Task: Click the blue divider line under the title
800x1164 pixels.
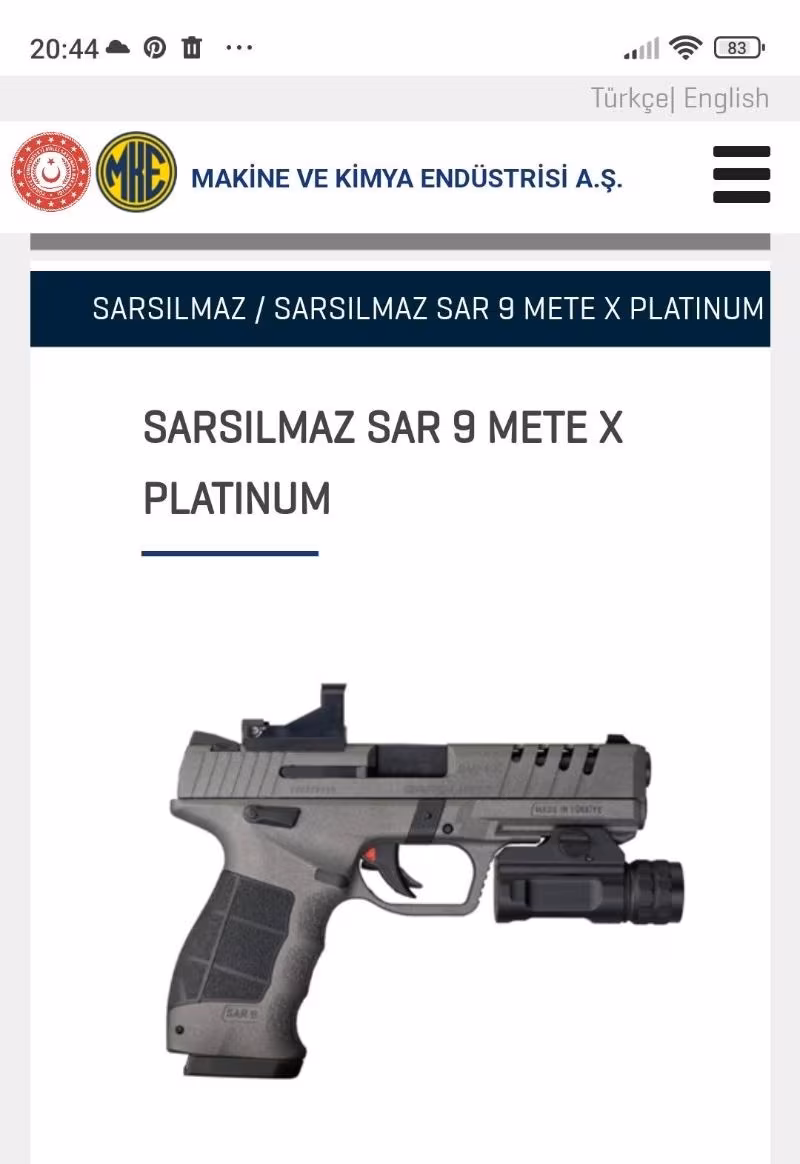Action: click(x=229, y=548)
